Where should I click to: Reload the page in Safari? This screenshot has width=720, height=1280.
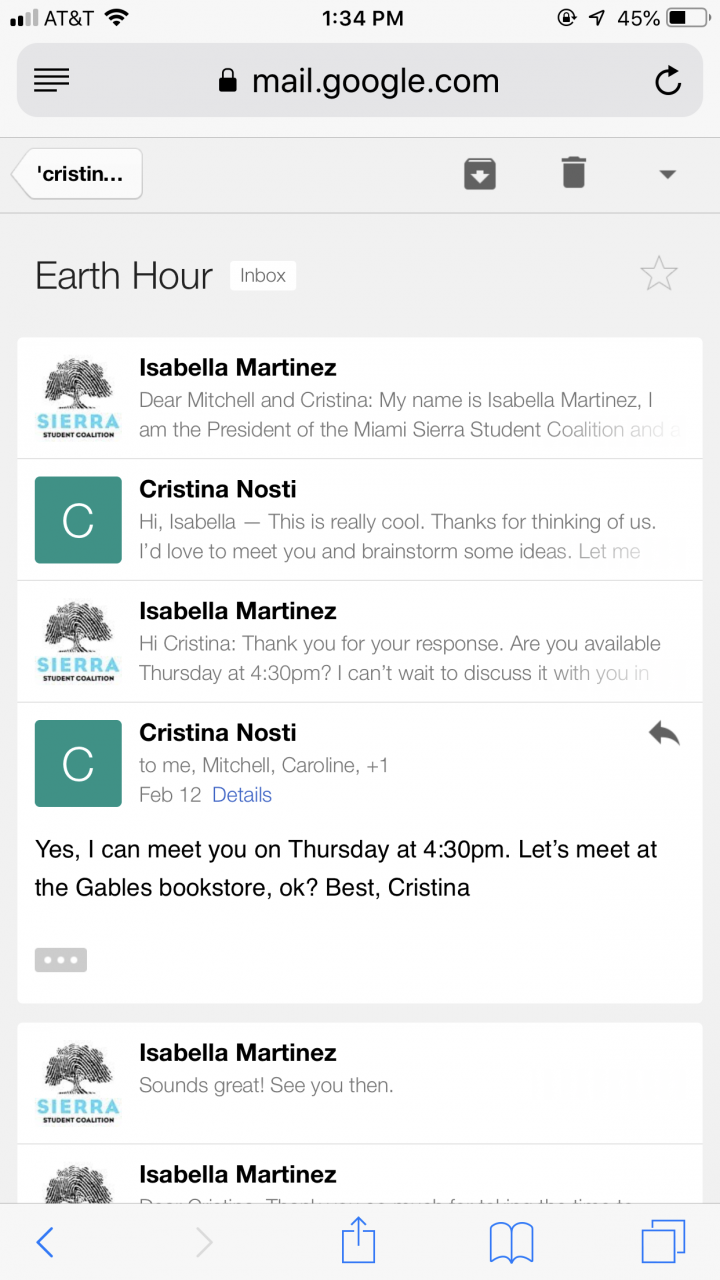(668, 81)
